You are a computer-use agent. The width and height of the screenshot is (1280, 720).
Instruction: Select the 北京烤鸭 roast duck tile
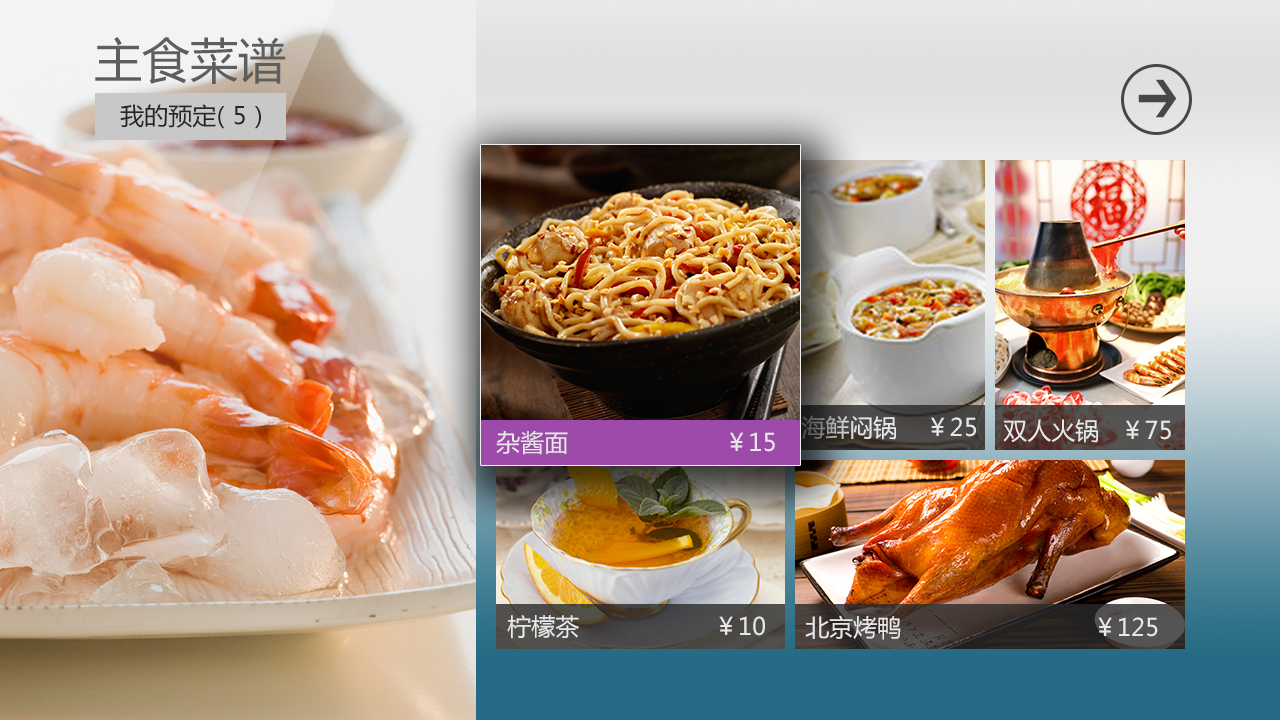989,554
